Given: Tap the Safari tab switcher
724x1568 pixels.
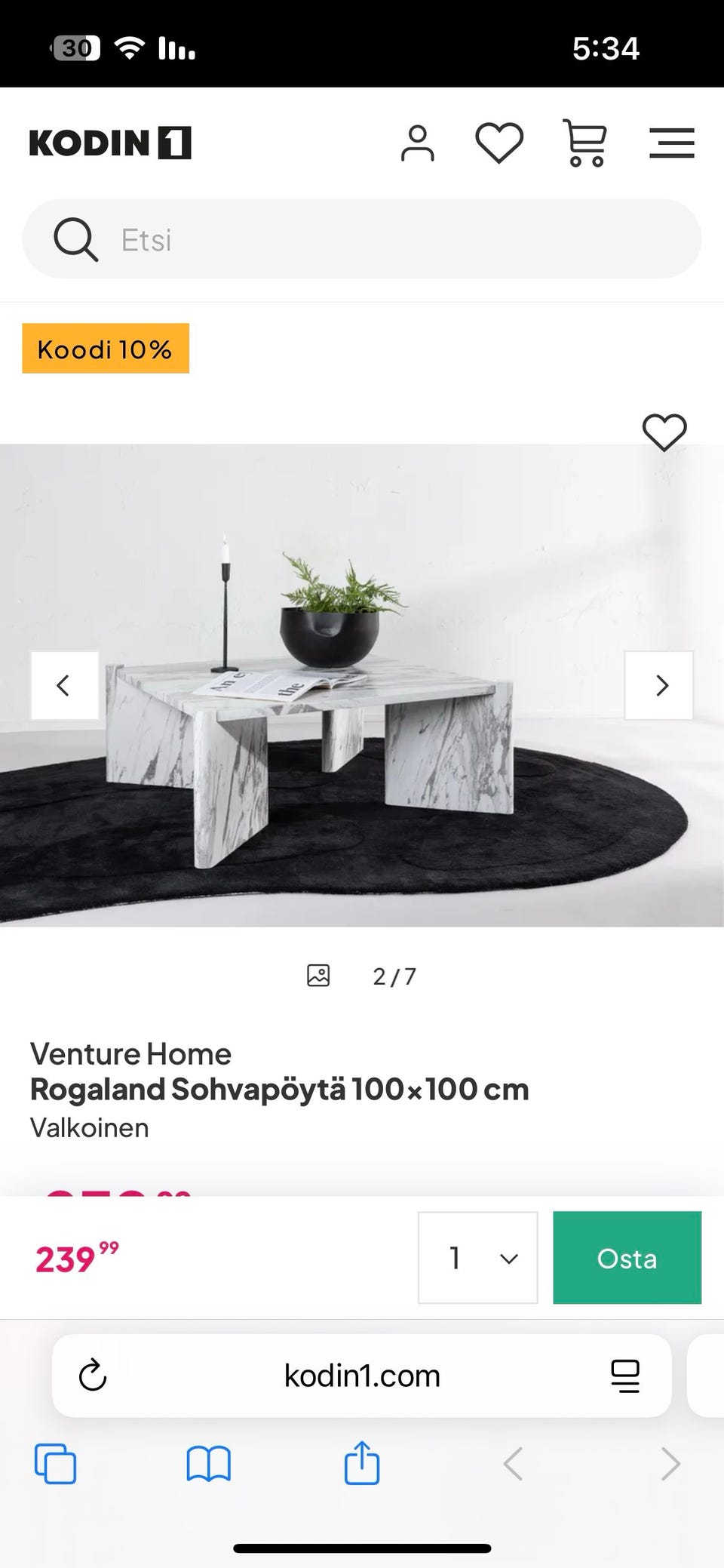Looking at the screenshot, I should click(56, 1464).
